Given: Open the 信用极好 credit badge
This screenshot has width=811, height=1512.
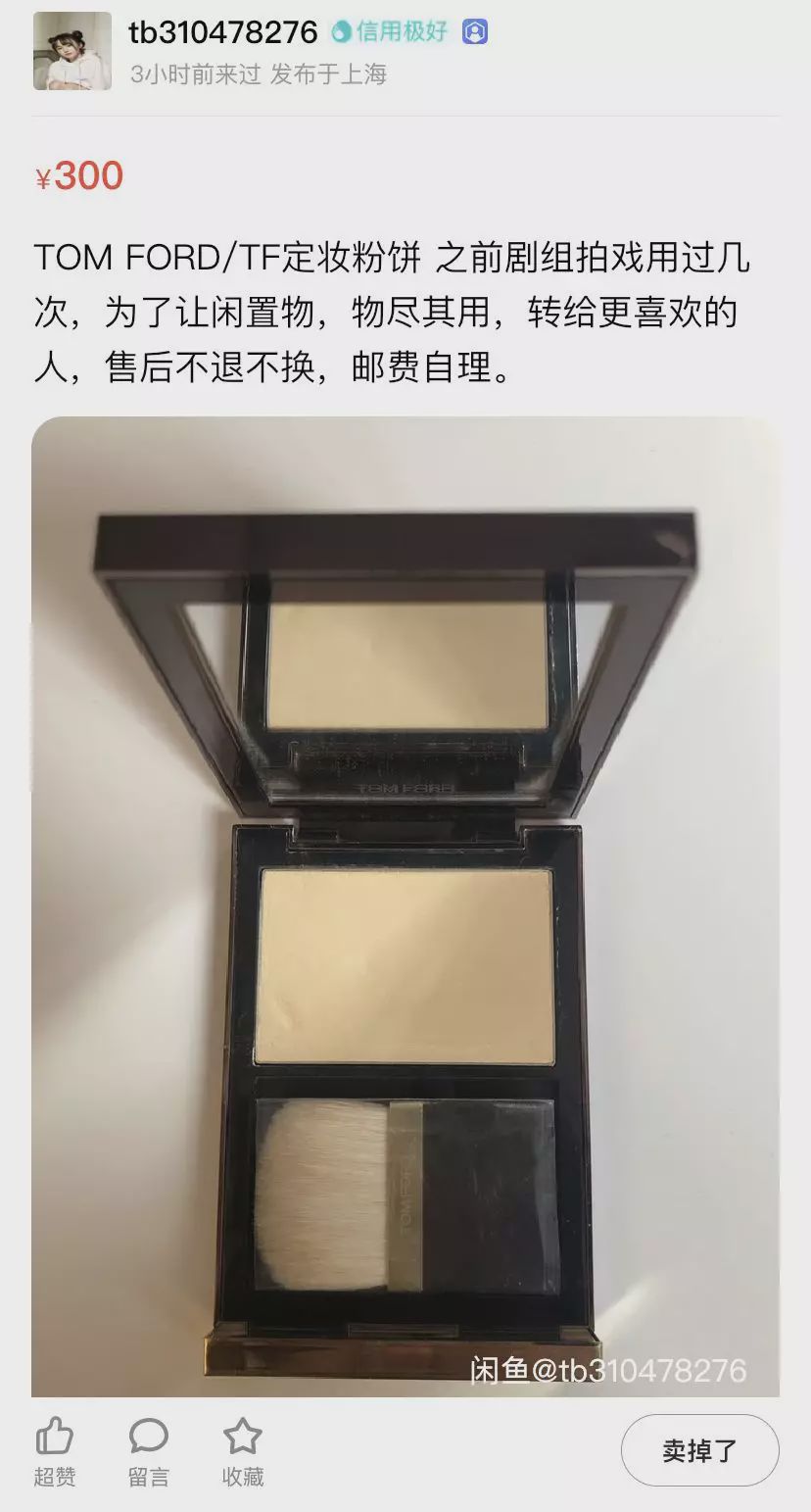Looking at the screenshot, I should click(391, 32).
